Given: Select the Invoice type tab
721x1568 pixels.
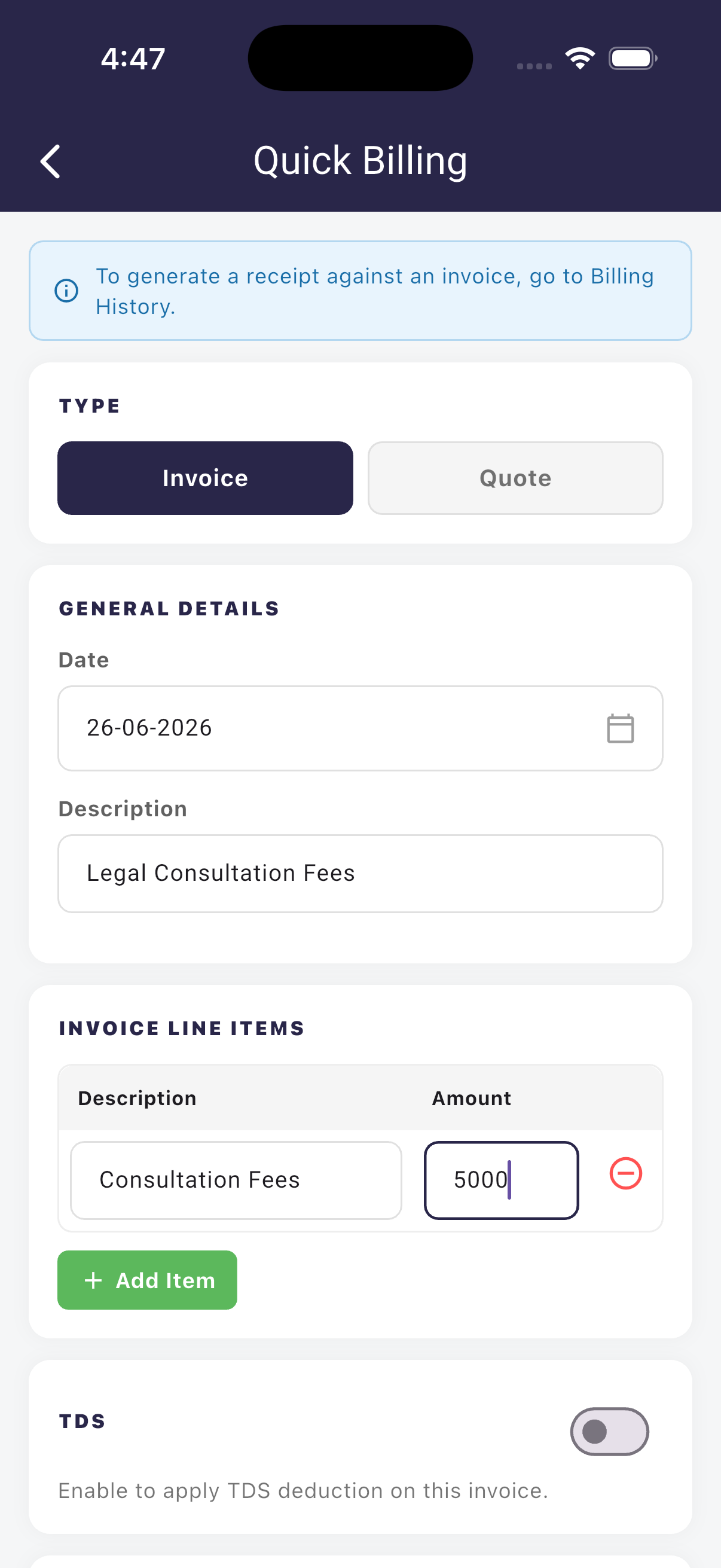Looking at the screenshot, I should tap(204, 478).
